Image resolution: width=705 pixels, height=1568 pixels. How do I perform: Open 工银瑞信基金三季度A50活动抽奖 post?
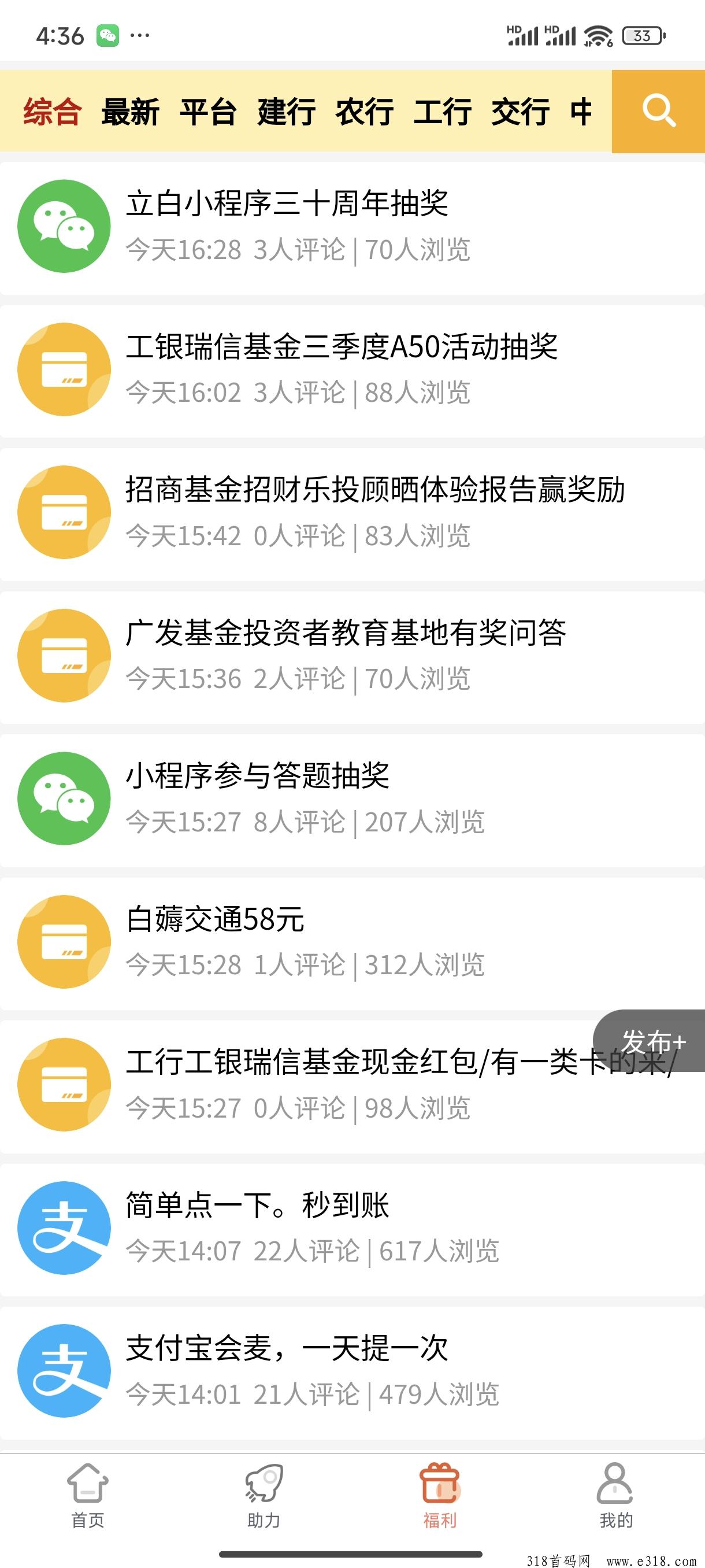pyautogui.click(x=352, y=371)
